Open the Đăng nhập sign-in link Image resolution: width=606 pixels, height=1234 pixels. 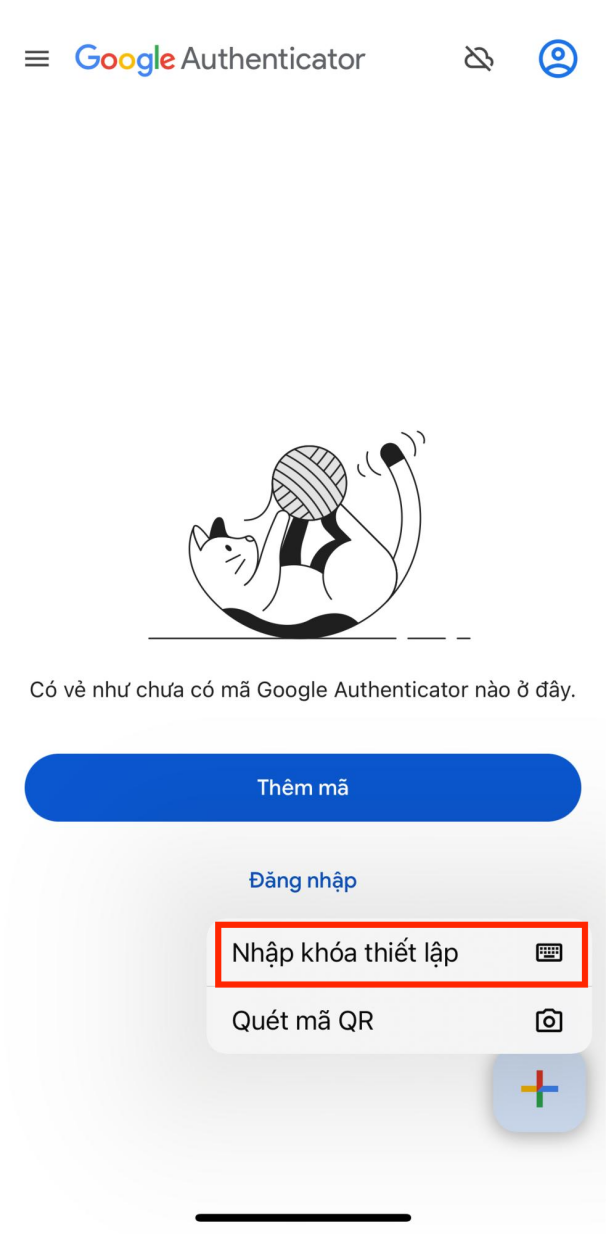(x=303, y=881)
